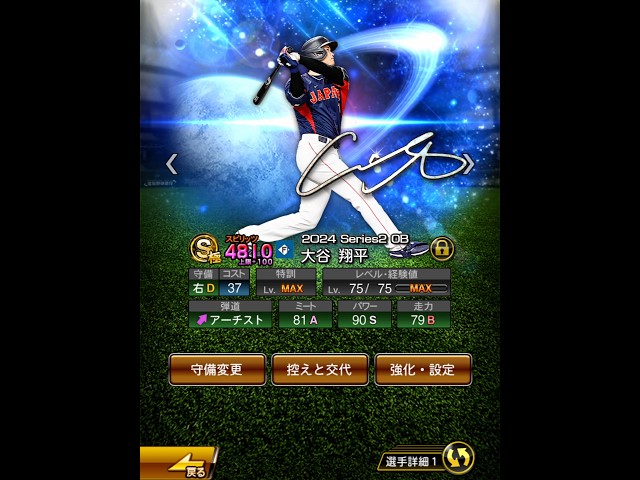Open 強化・設定 settings
The width and height of the screenshot is (640, 480).
pos(422,369)
